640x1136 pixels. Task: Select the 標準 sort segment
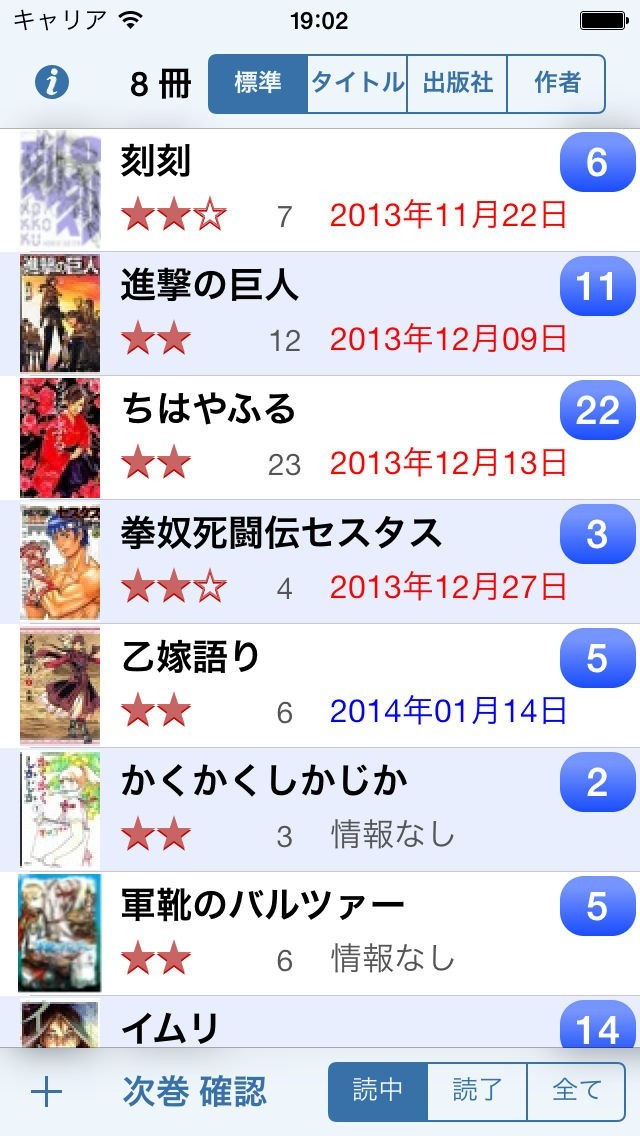click(x=258, y=83)
